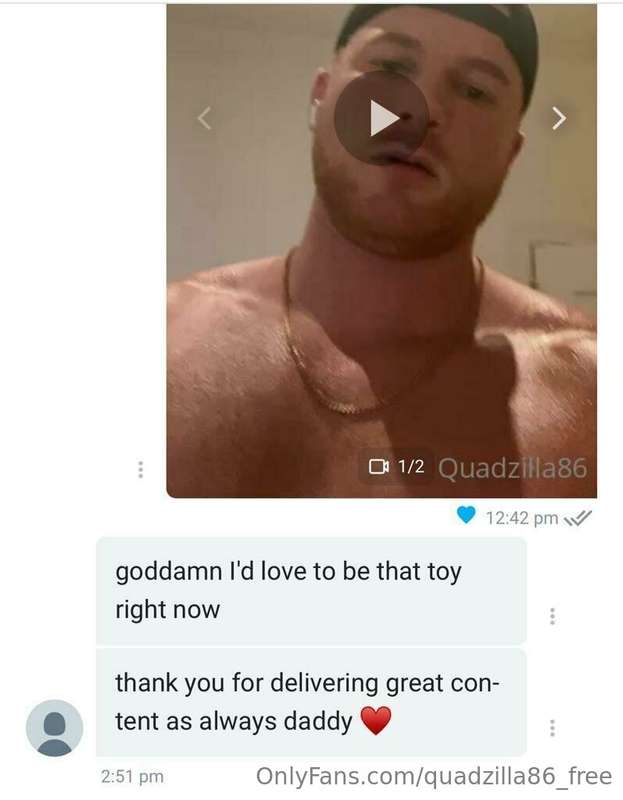This screenshot has width=623, height=800.
Task: Go to the previous media item
Action: (204, 118)
